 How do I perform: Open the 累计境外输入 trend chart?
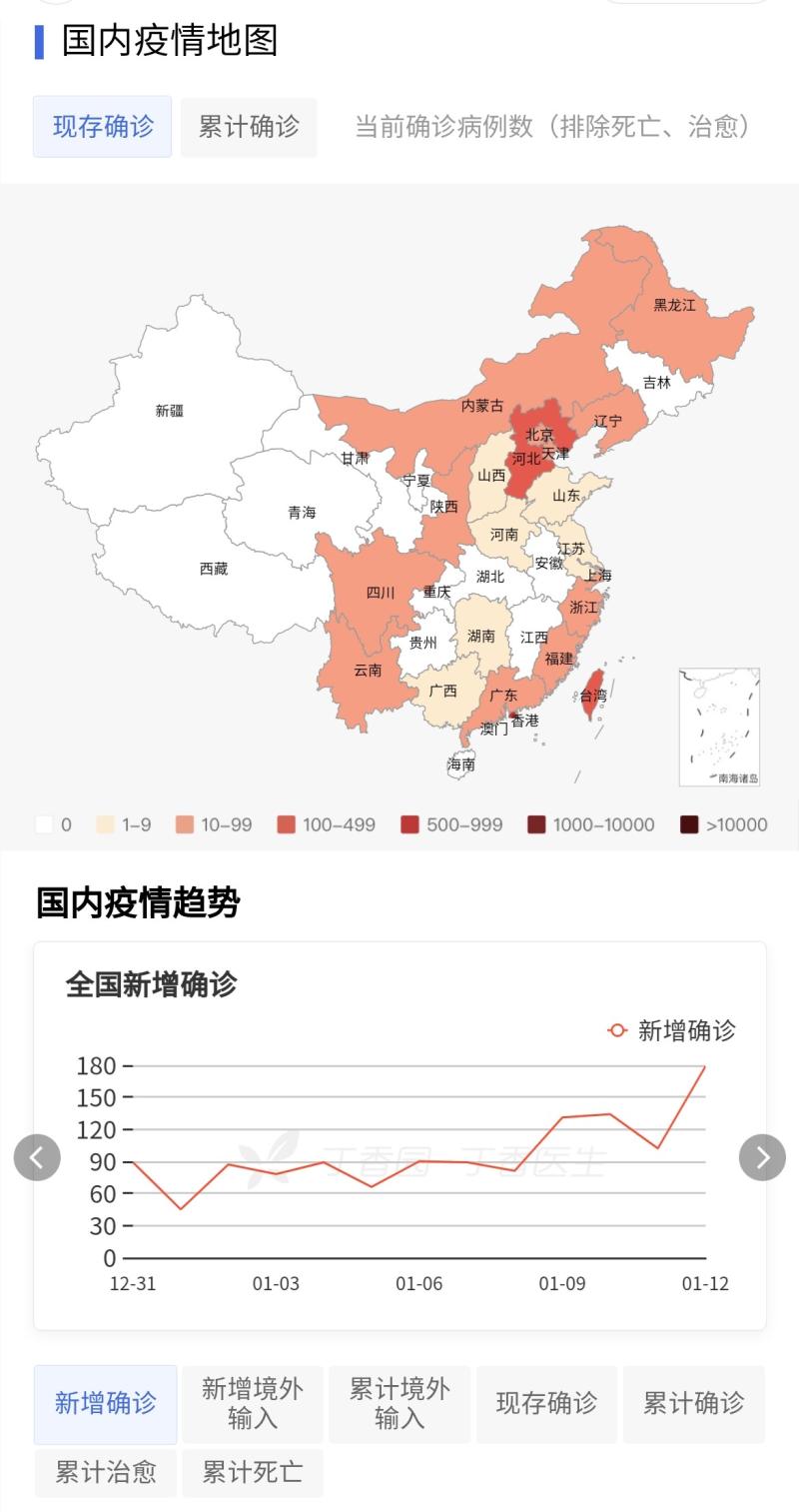pyautogui.click(x=399, y=1403)
